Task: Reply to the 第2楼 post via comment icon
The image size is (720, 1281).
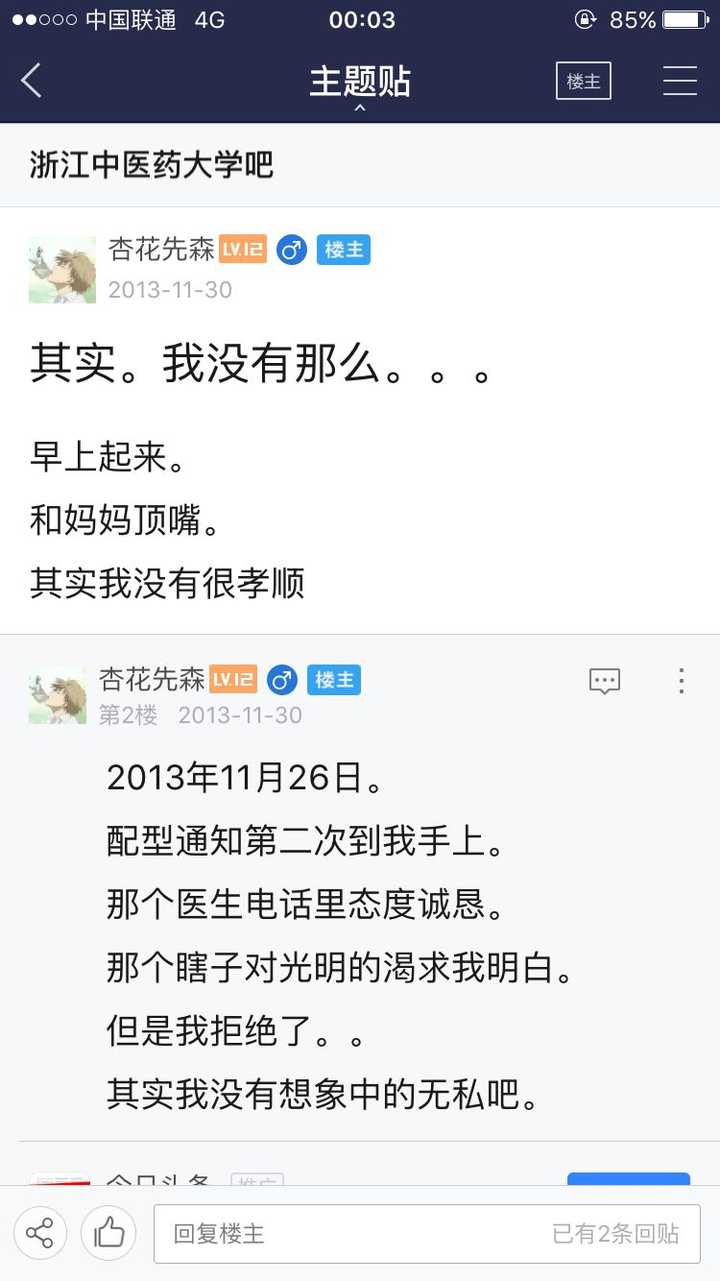Action: pyautogui.click(x=605, y=681)
